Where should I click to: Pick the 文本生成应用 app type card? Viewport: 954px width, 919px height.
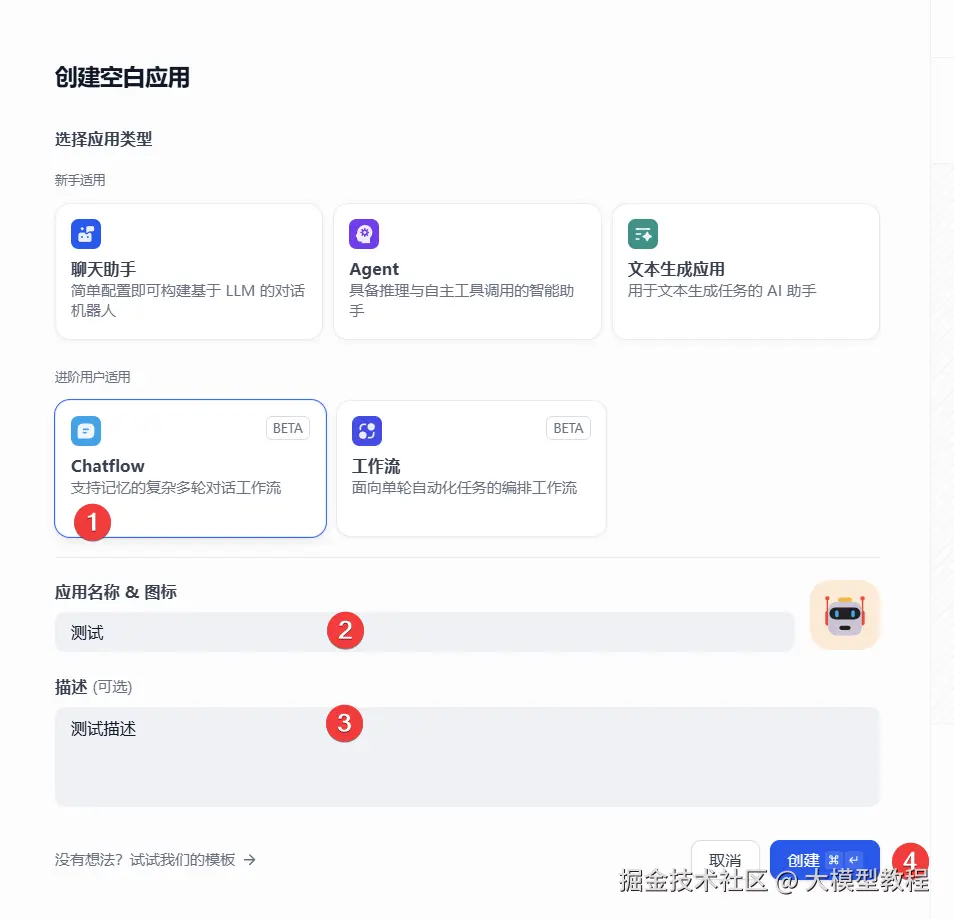point(745,271)
